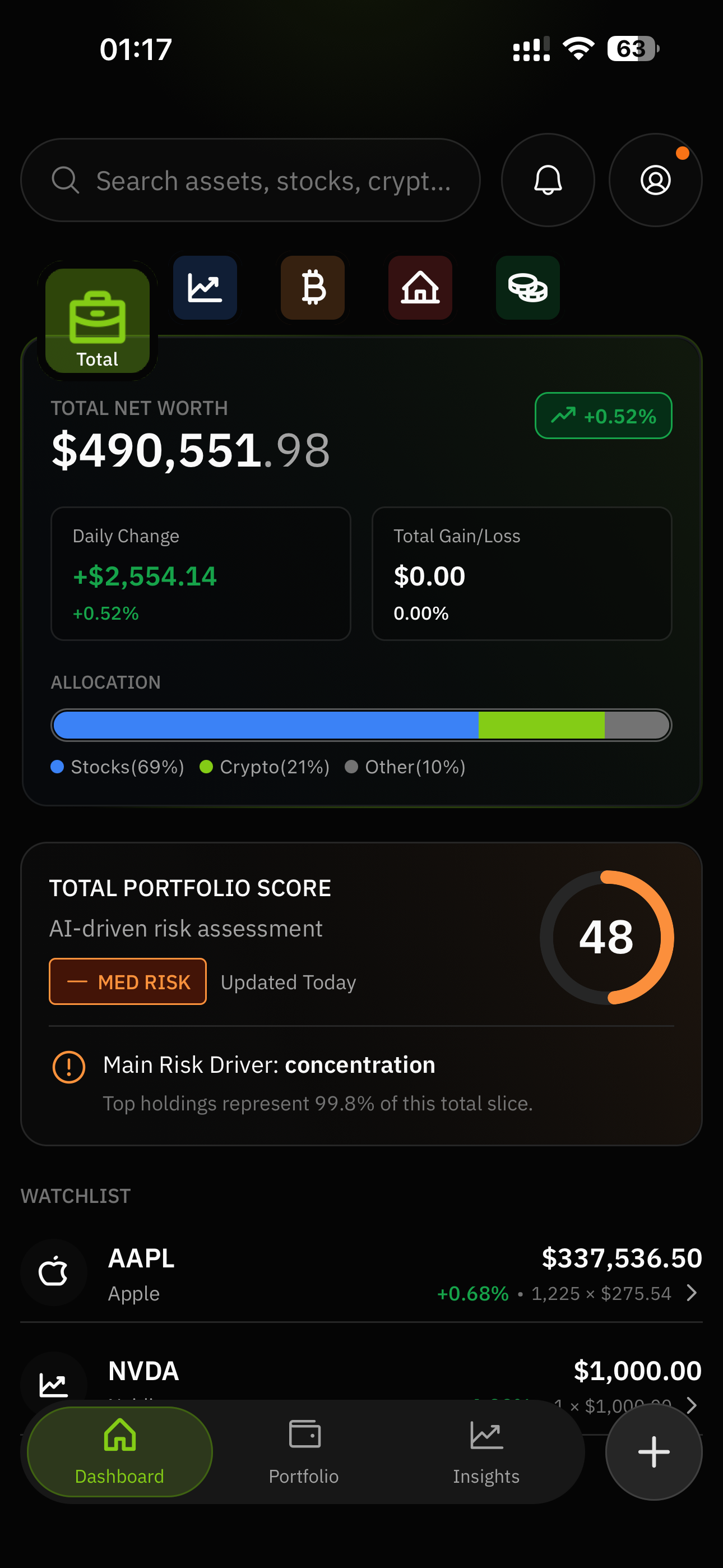Image resolution: width=723 pixels, height=1568 pixels.
Task: Switch to the Insights tab
Action: pos(486,1451)
